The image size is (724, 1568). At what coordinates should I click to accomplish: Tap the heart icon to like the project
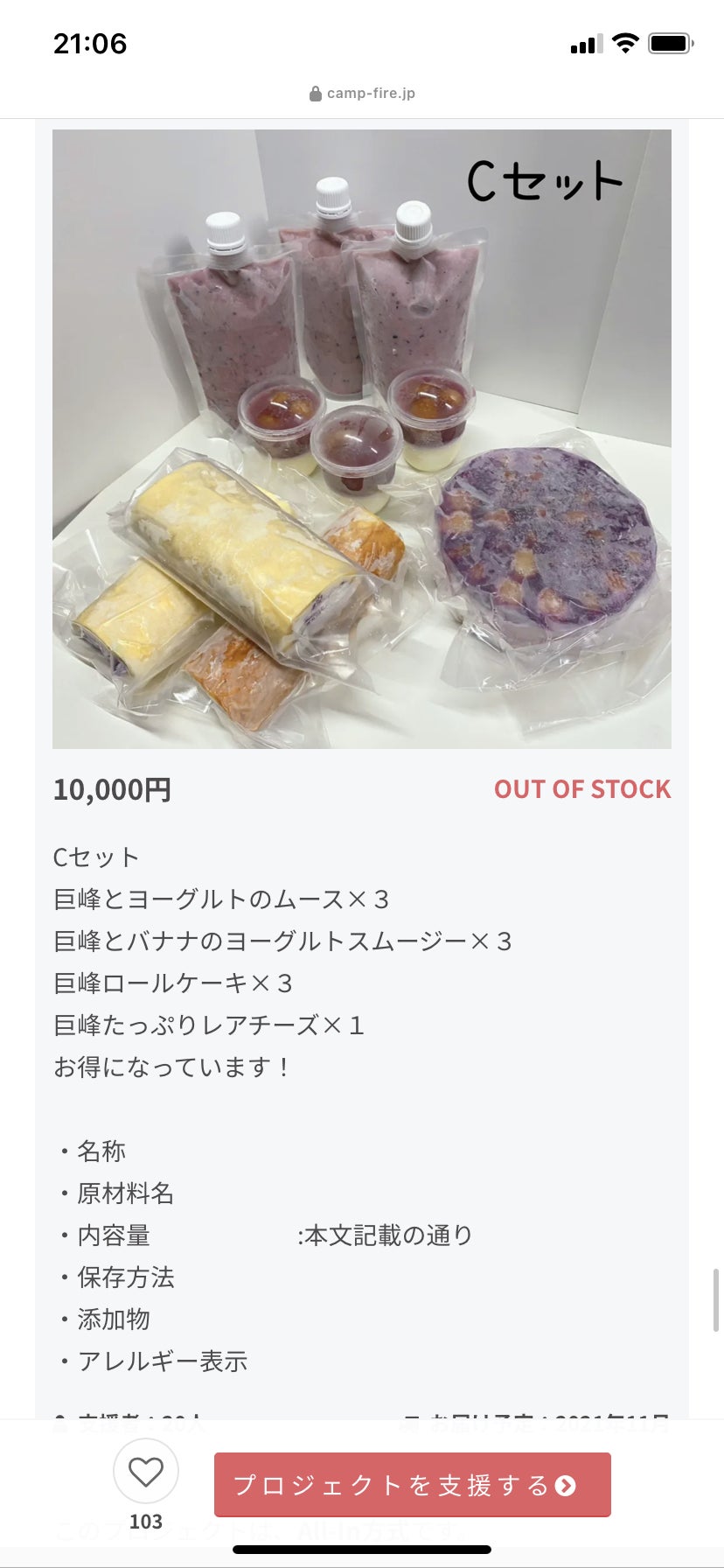(x=146, y=1472)
